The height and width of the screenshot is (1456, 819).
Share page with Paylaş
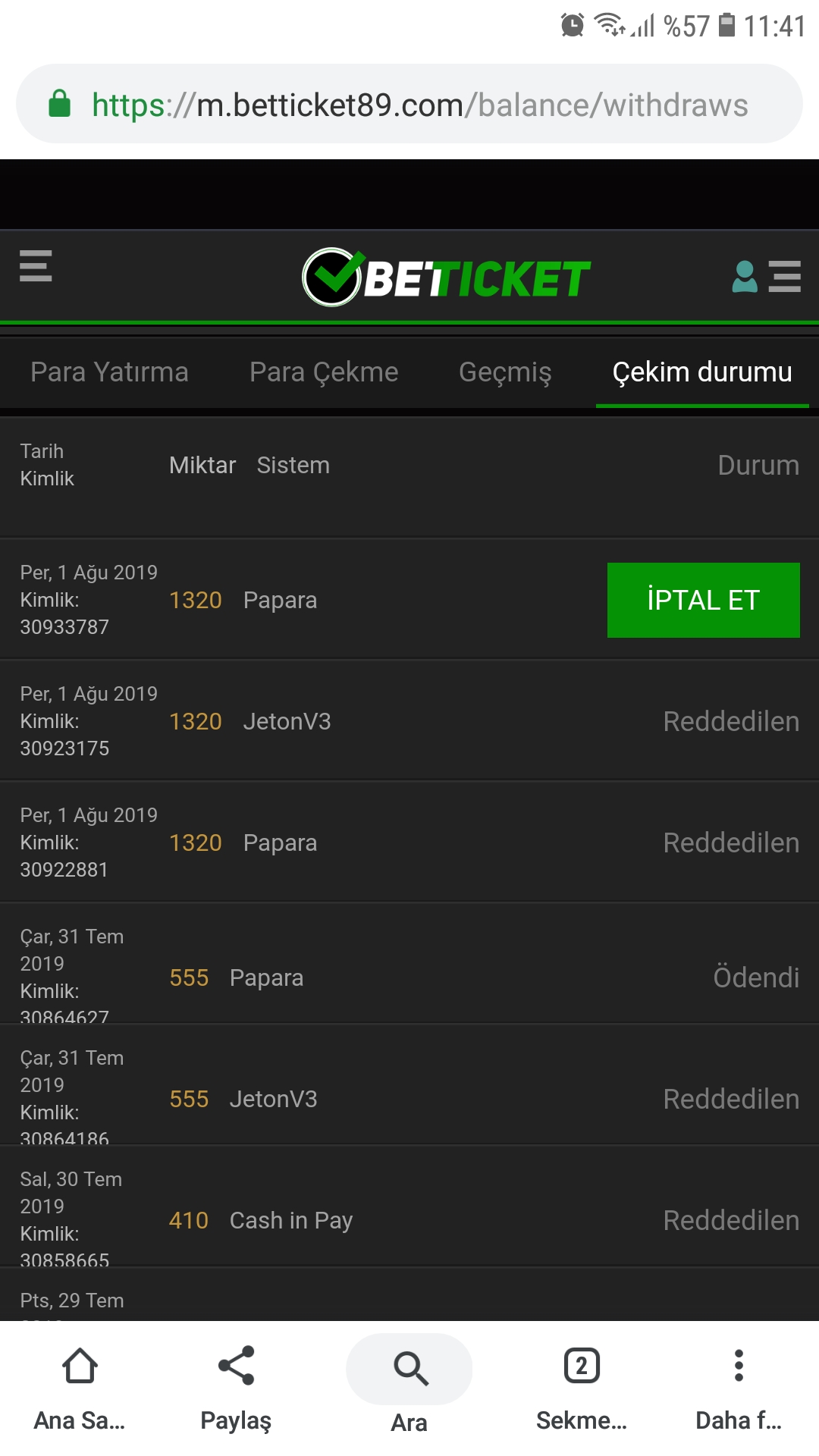236,1388
